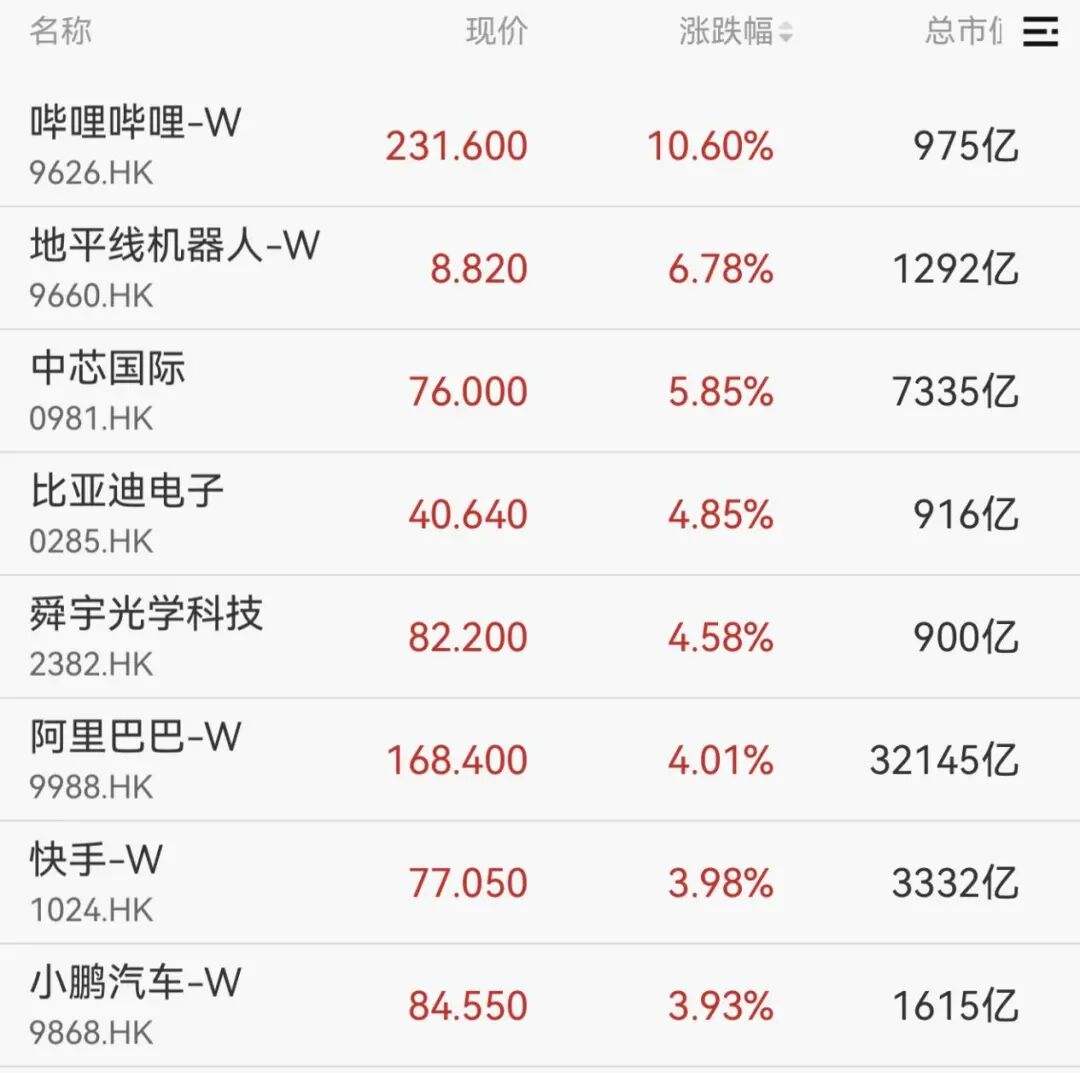Sort by 涨跌幅 column header
This screenshot has width=1080, height=1073.
pyautogui.click(x=735, y=32)
